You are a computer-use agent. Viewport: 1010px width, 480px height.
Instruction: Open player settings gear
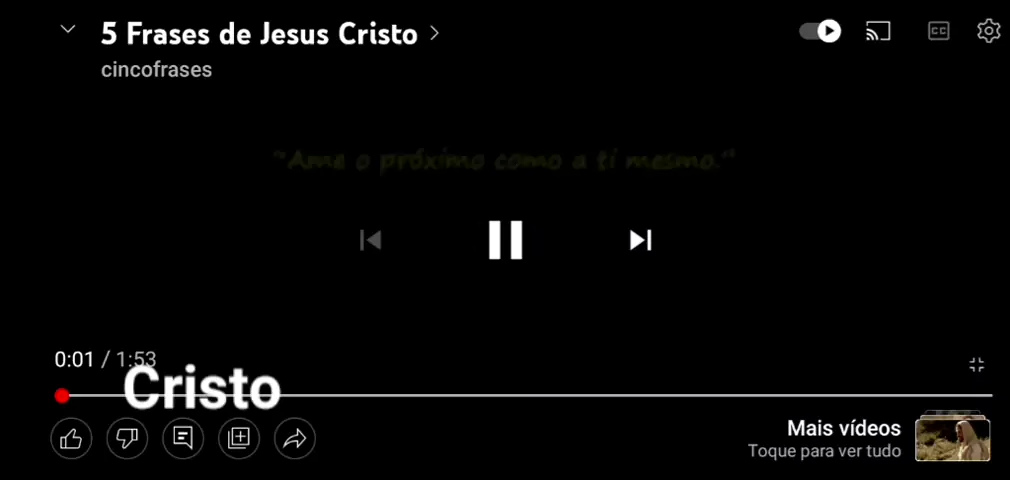tap(988, 31)
